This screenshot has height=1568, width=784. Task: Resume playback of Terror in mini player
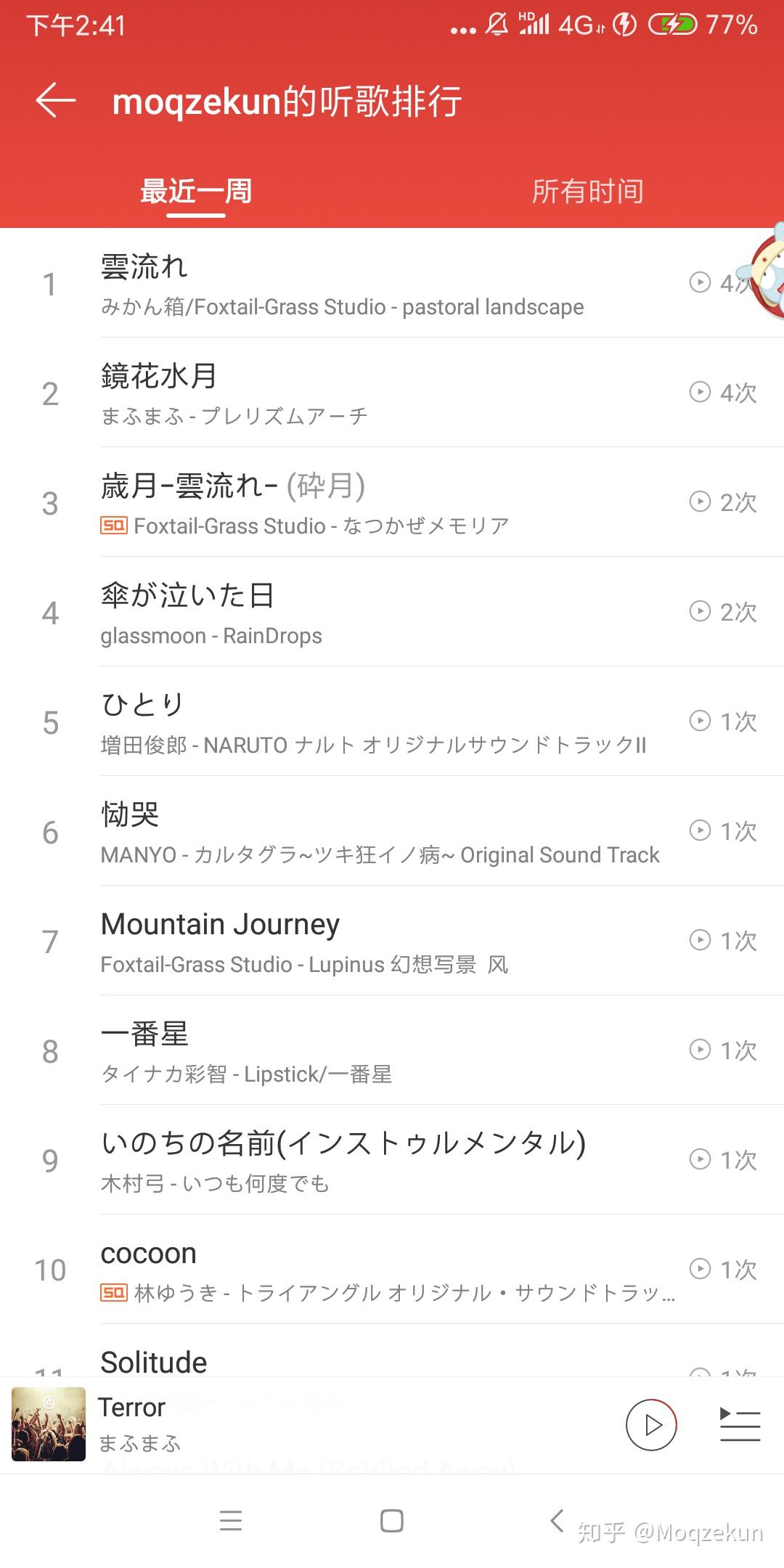coord(651,1425)
